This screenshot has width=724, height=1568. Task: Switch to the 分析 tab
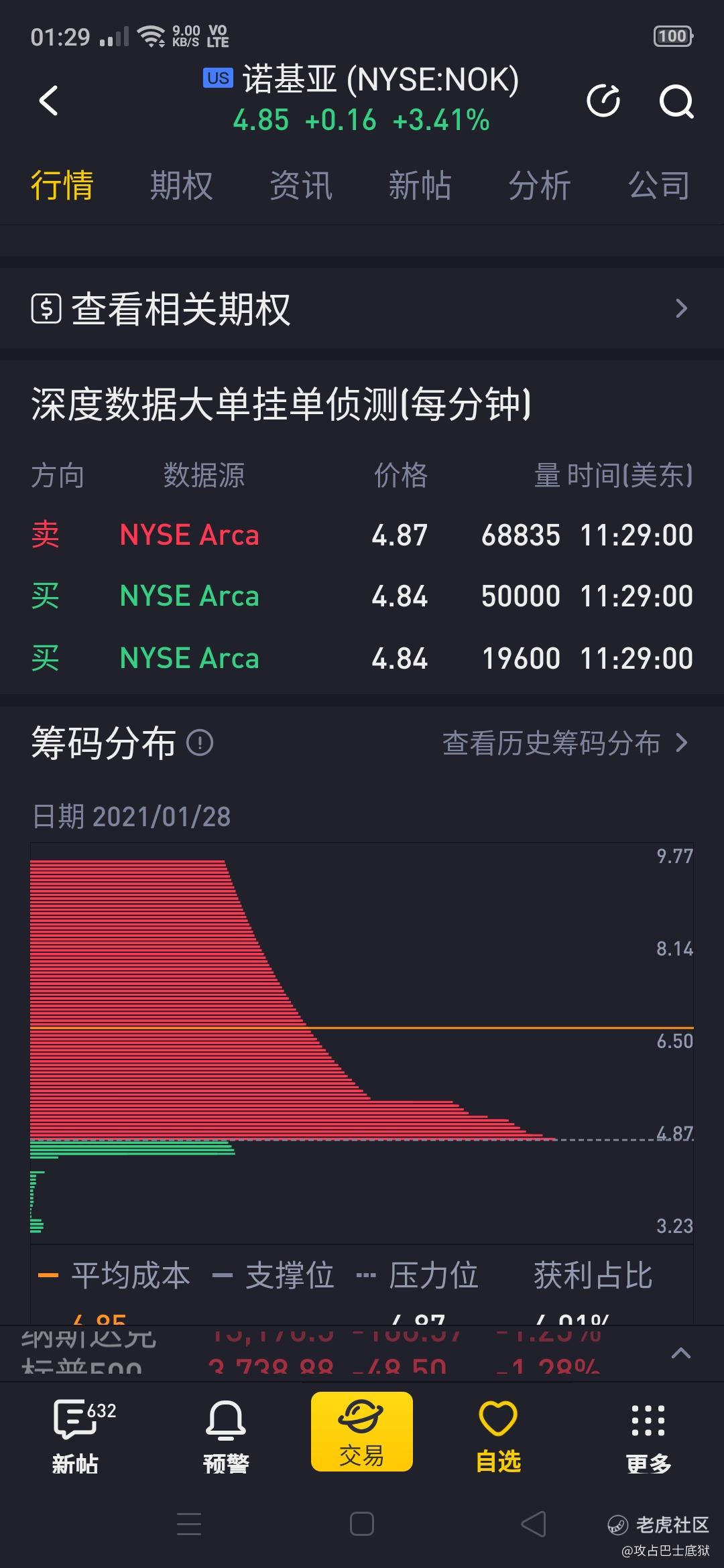tap(539, 186)
